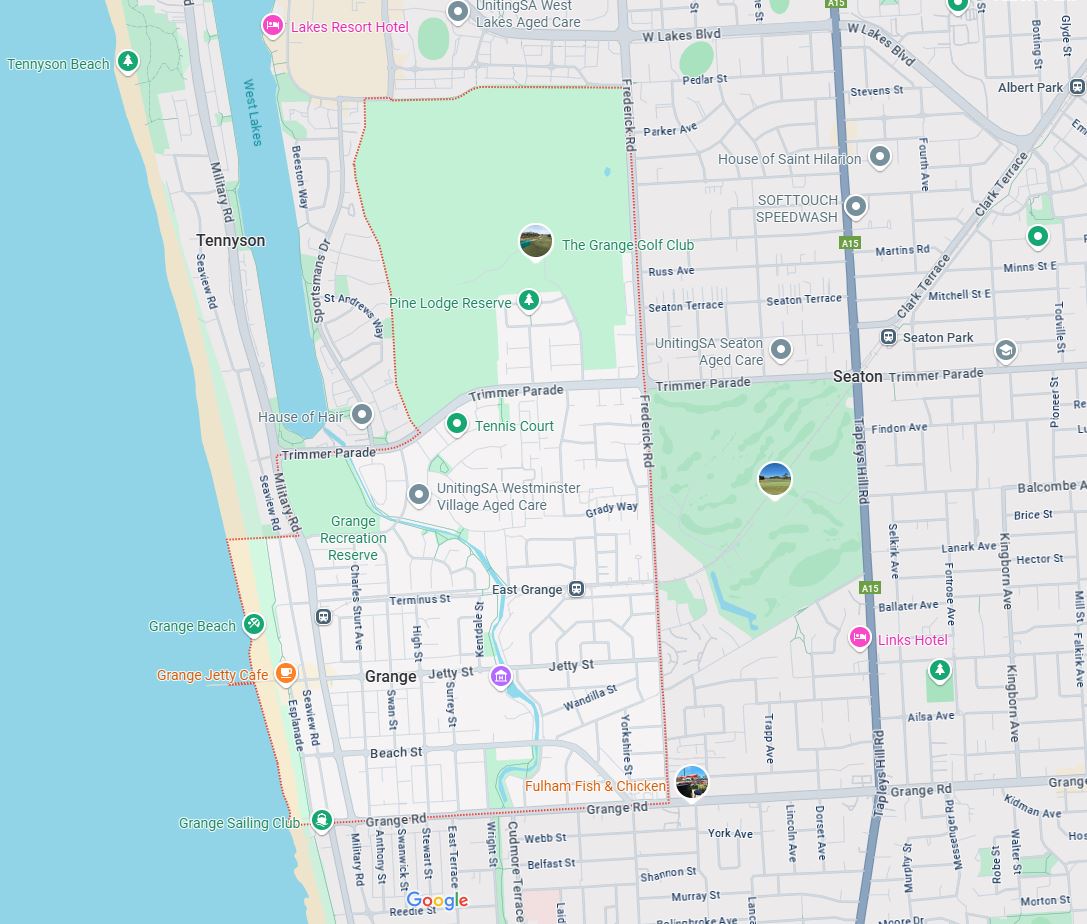This screenshot has height=924, width=1087.
Task: Open UnitingSA West Lakes Aged Care marker
Action: pos(458,12)
